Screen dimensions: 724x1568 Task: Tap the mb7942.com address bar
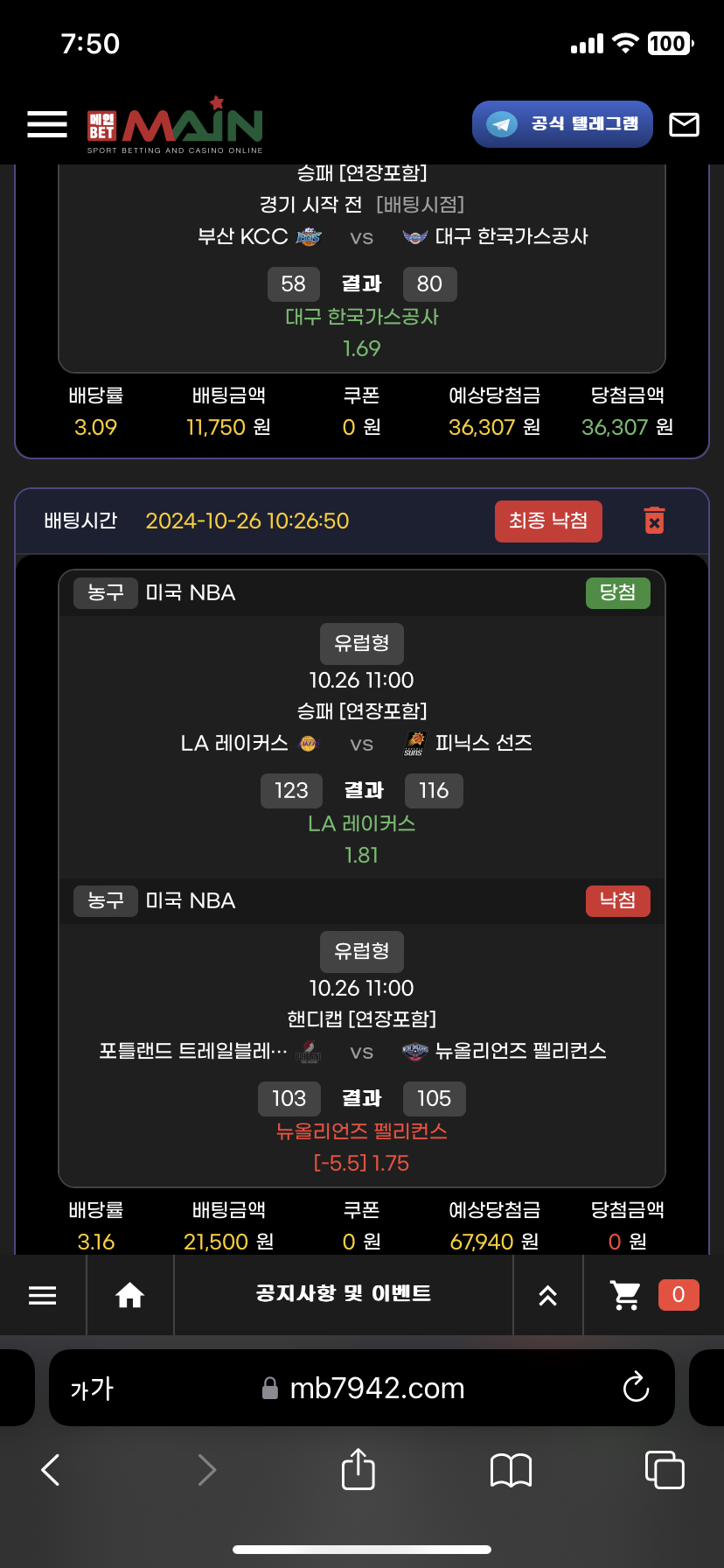click(x=376, y=1389)
